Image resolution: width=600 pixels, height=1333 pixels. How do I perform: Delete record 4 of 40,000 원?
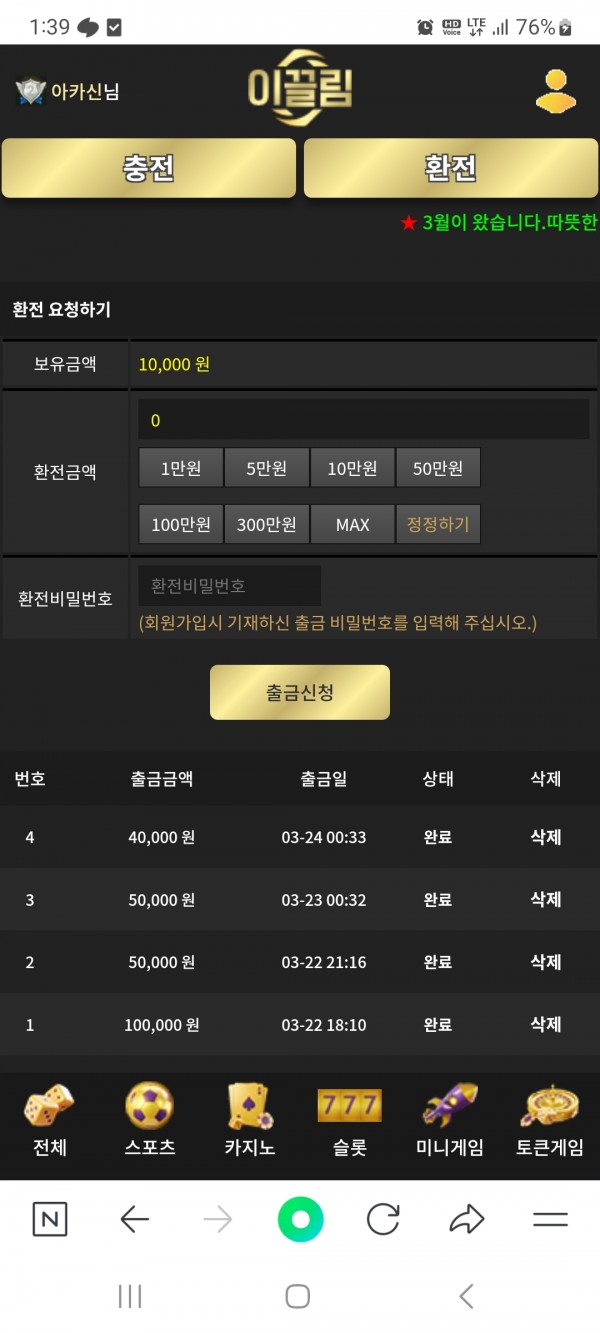pos(545,837)
